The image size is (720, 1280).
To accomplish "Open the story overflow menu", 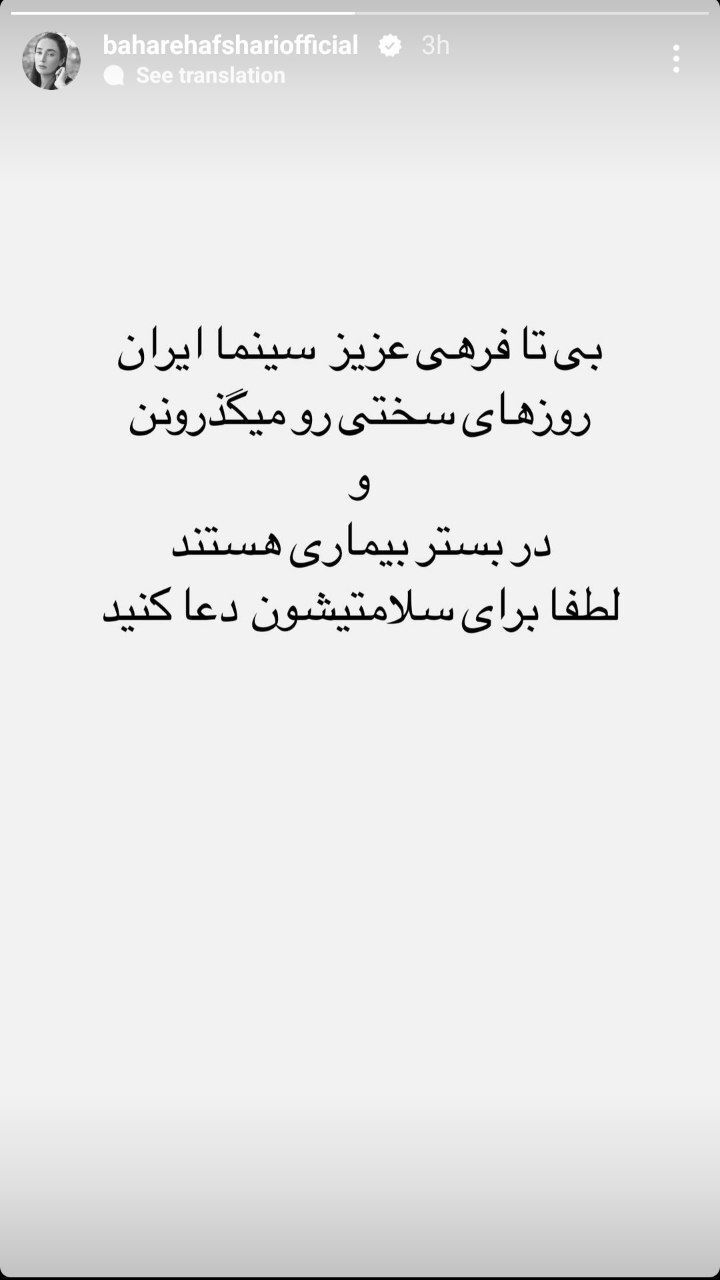I will (x=676, y=59).
